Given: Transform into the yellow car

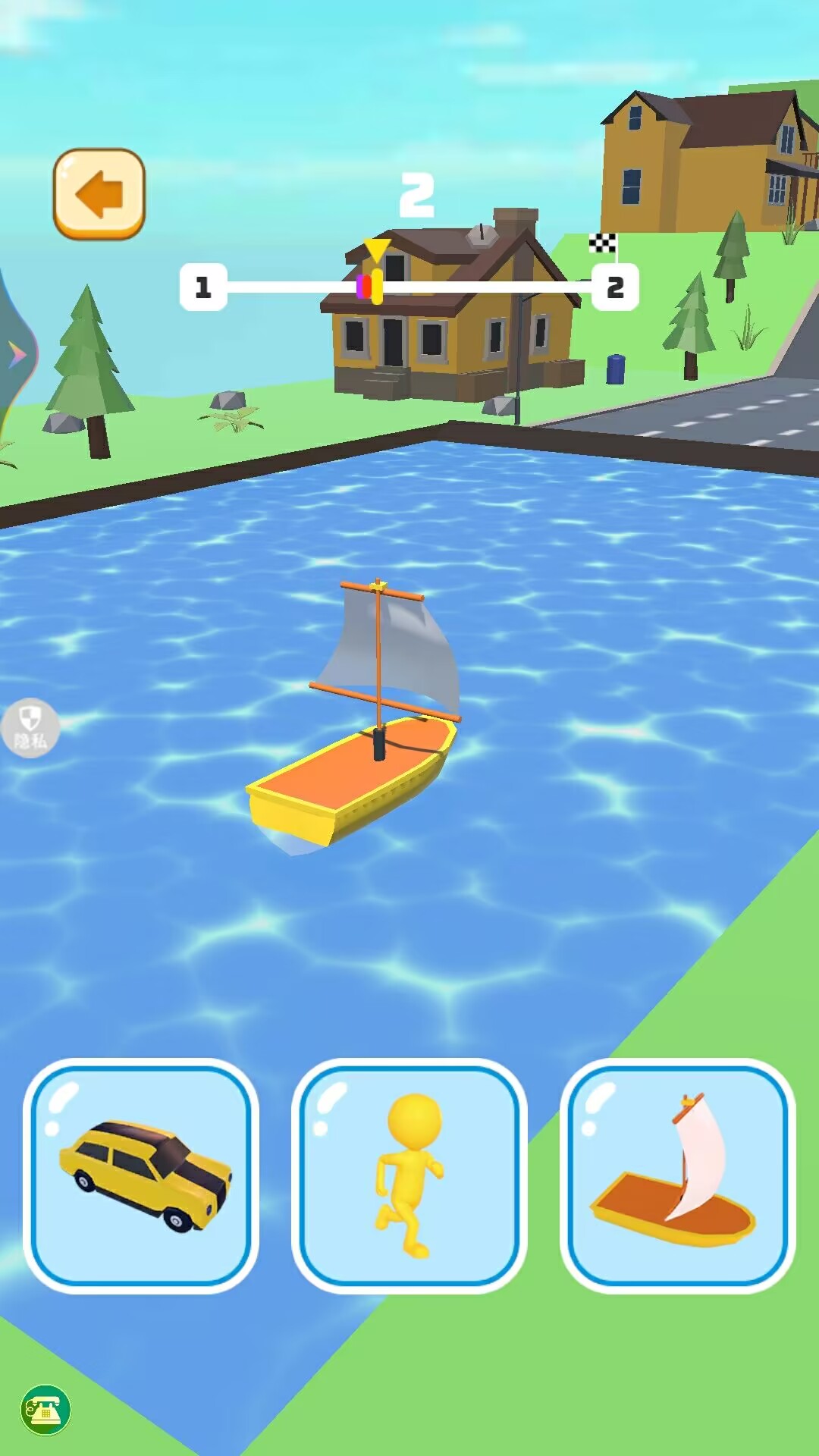Looking at the screenshot, I should pyautogui.click(x=141, y=1176).
